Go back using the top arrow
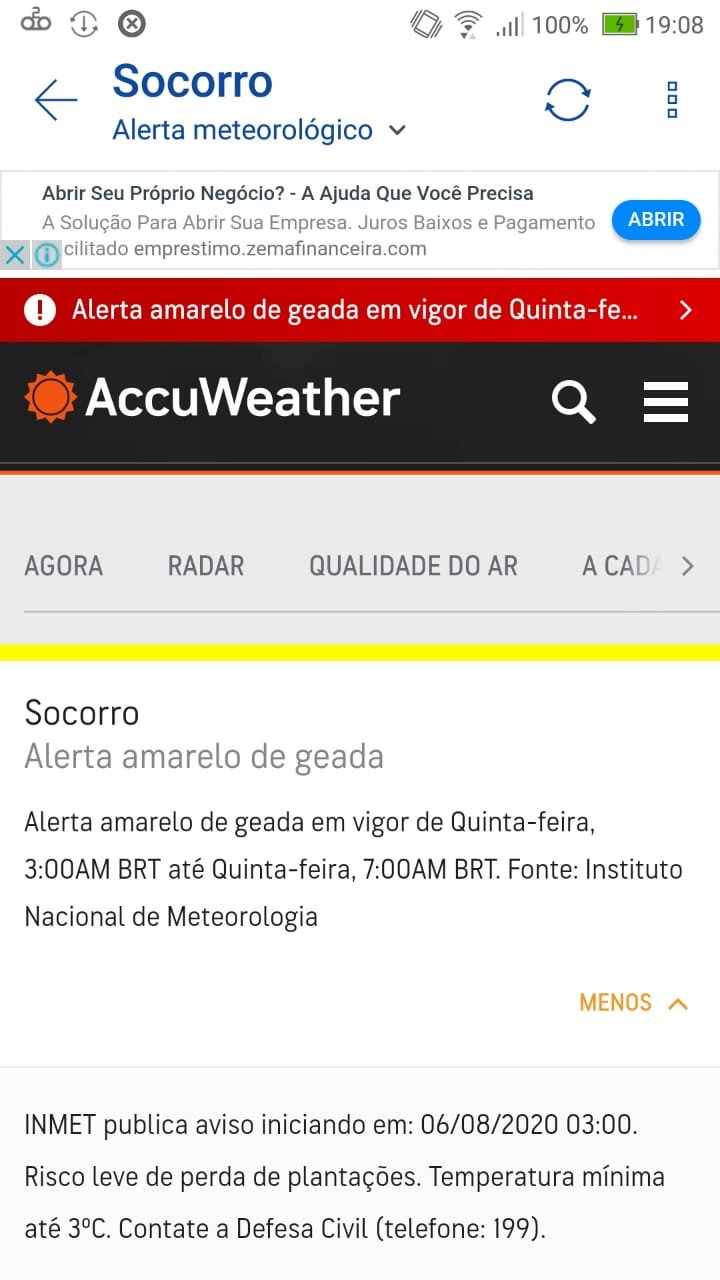The image size is (720, 1280). (56, 100)
